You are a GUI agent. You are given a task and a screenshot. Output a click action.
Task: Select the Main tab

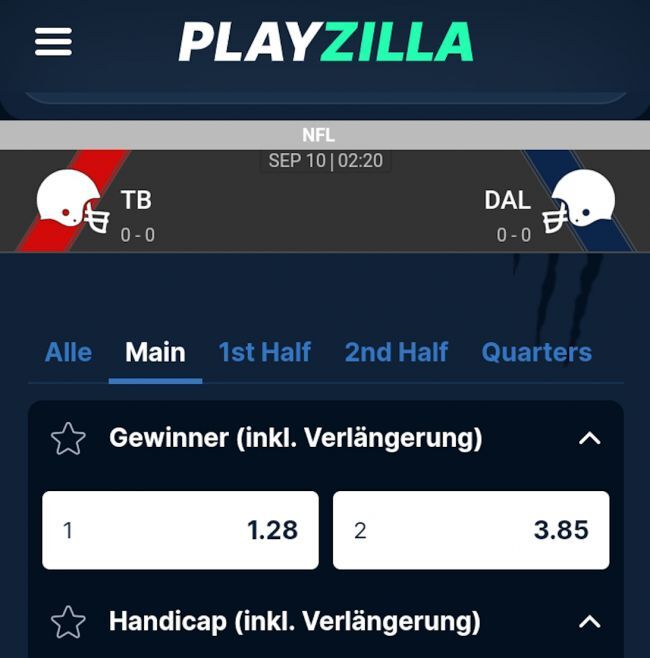click(155, 352)
